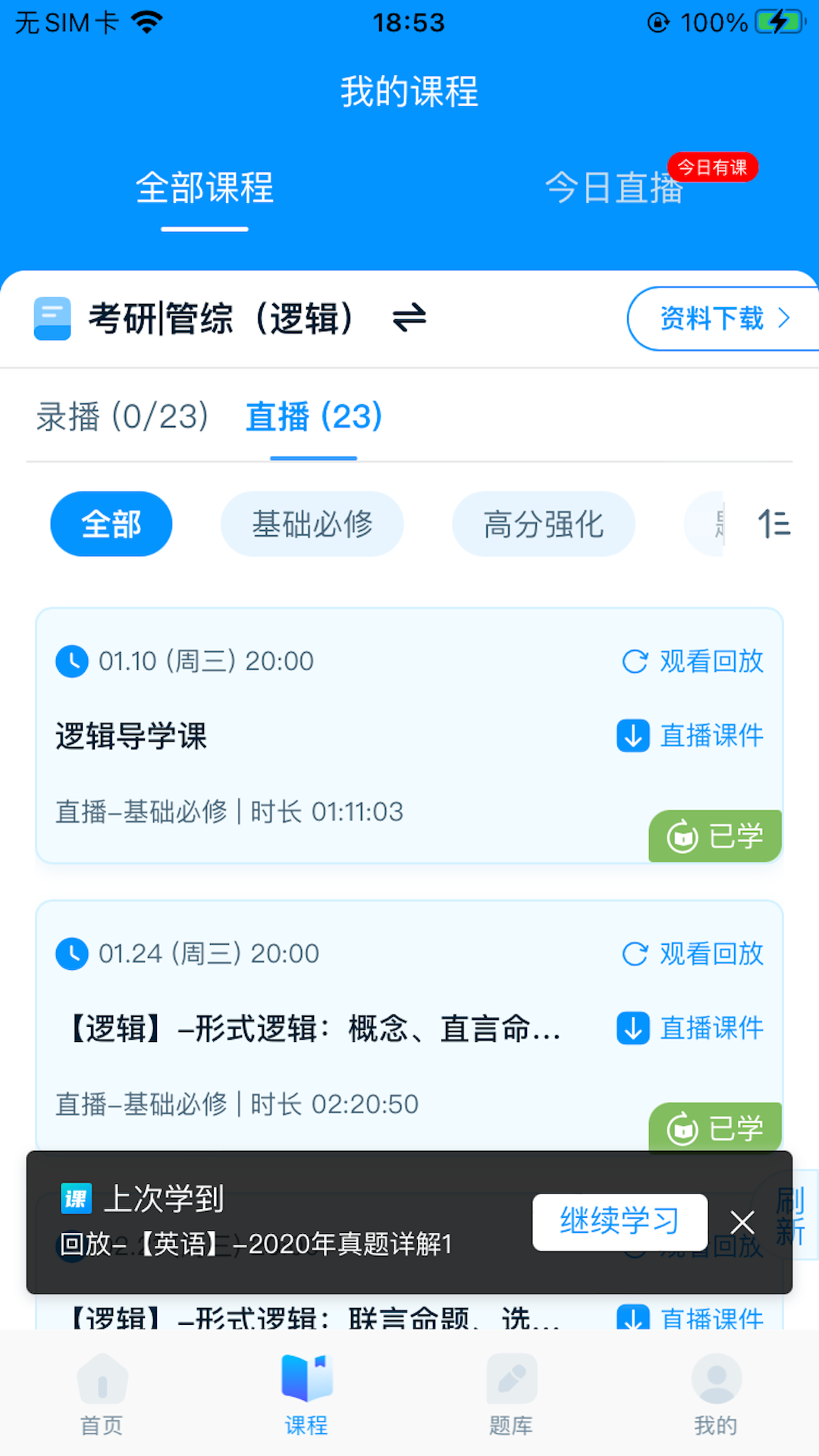Open the sort order icon beside filters

(x=774, y=523)
